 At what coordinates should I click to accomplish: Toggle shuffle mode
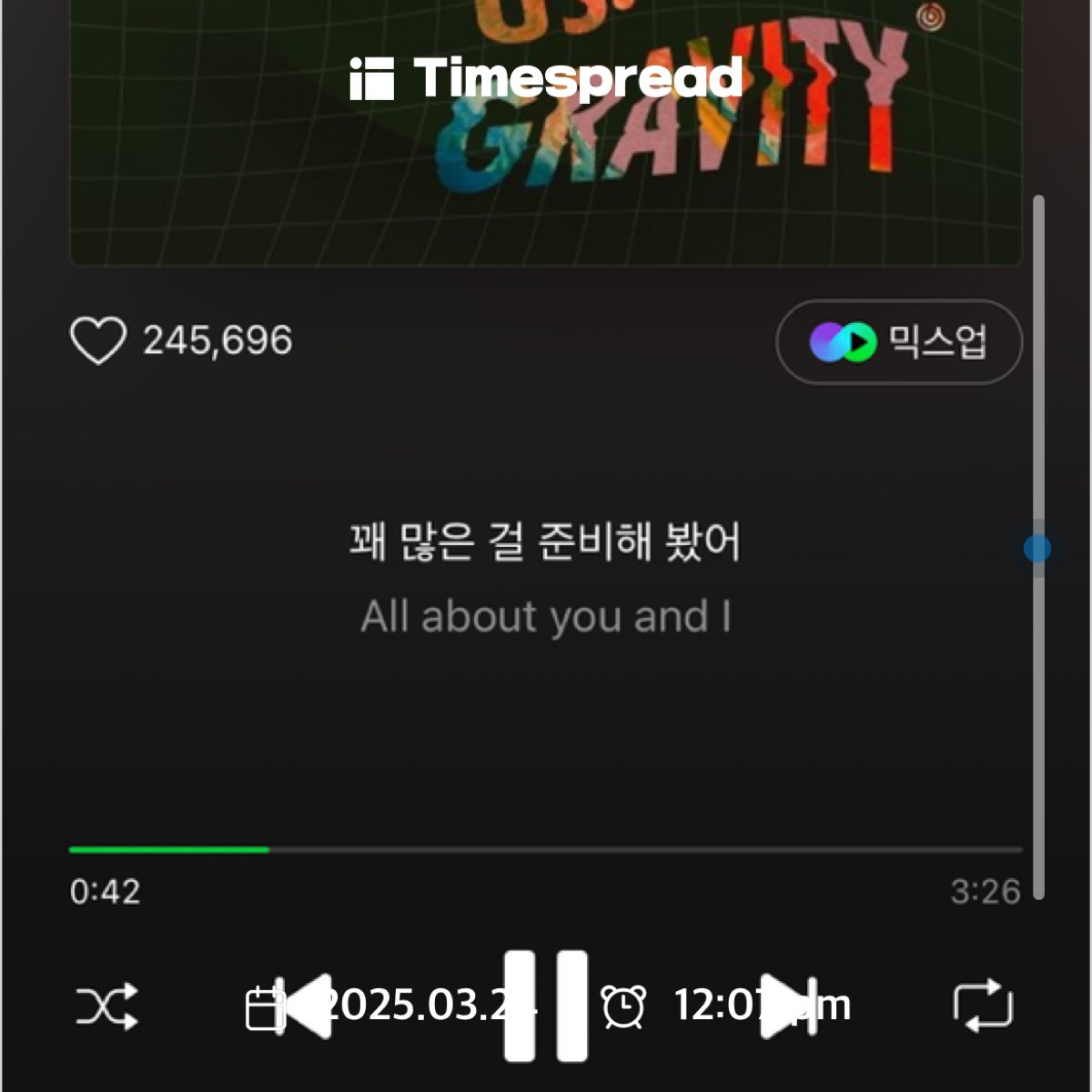click(106, 1006)
